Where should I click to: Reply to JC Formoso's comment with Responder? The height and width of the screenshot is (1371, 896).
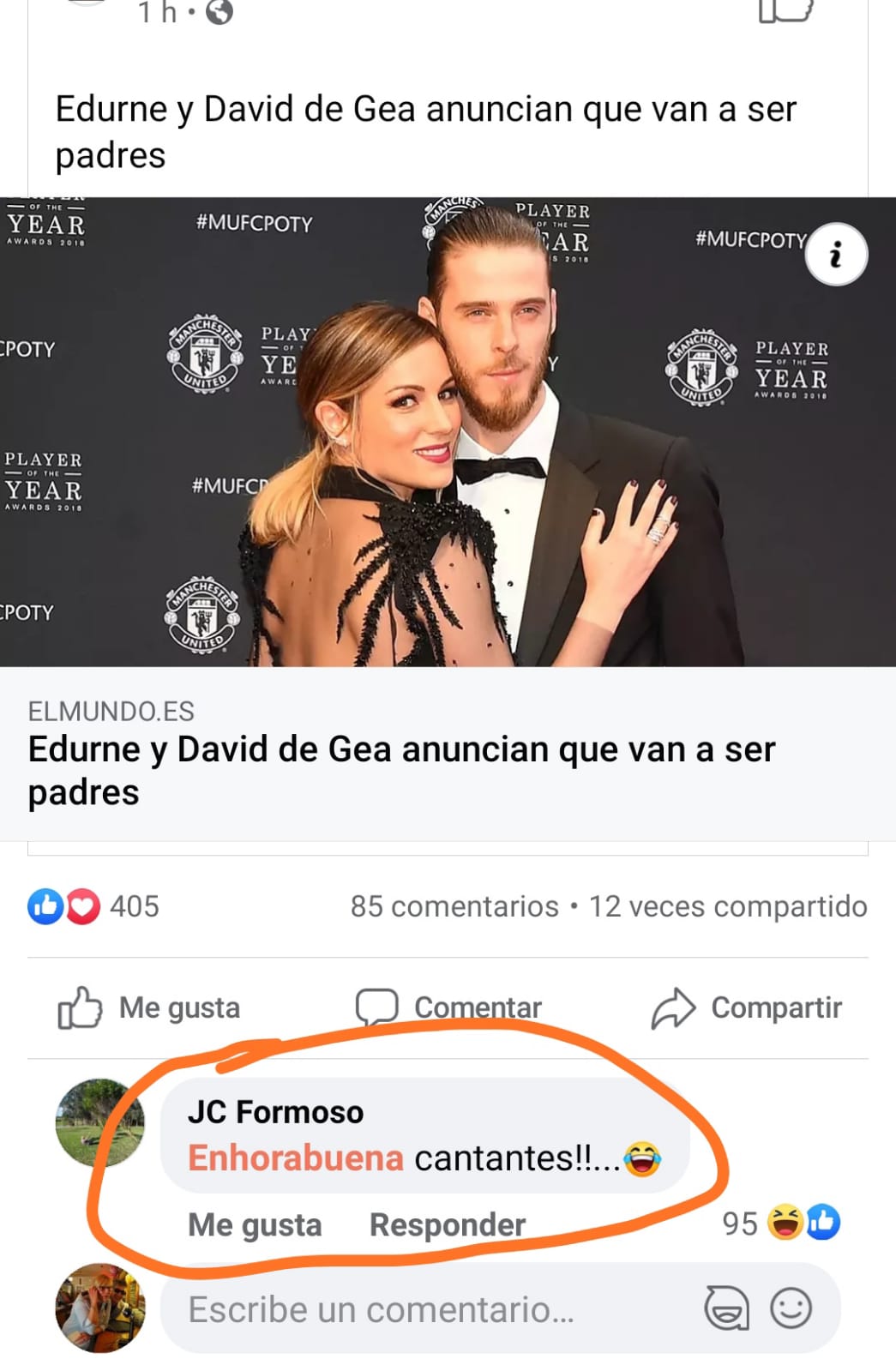coord(447,1225)
